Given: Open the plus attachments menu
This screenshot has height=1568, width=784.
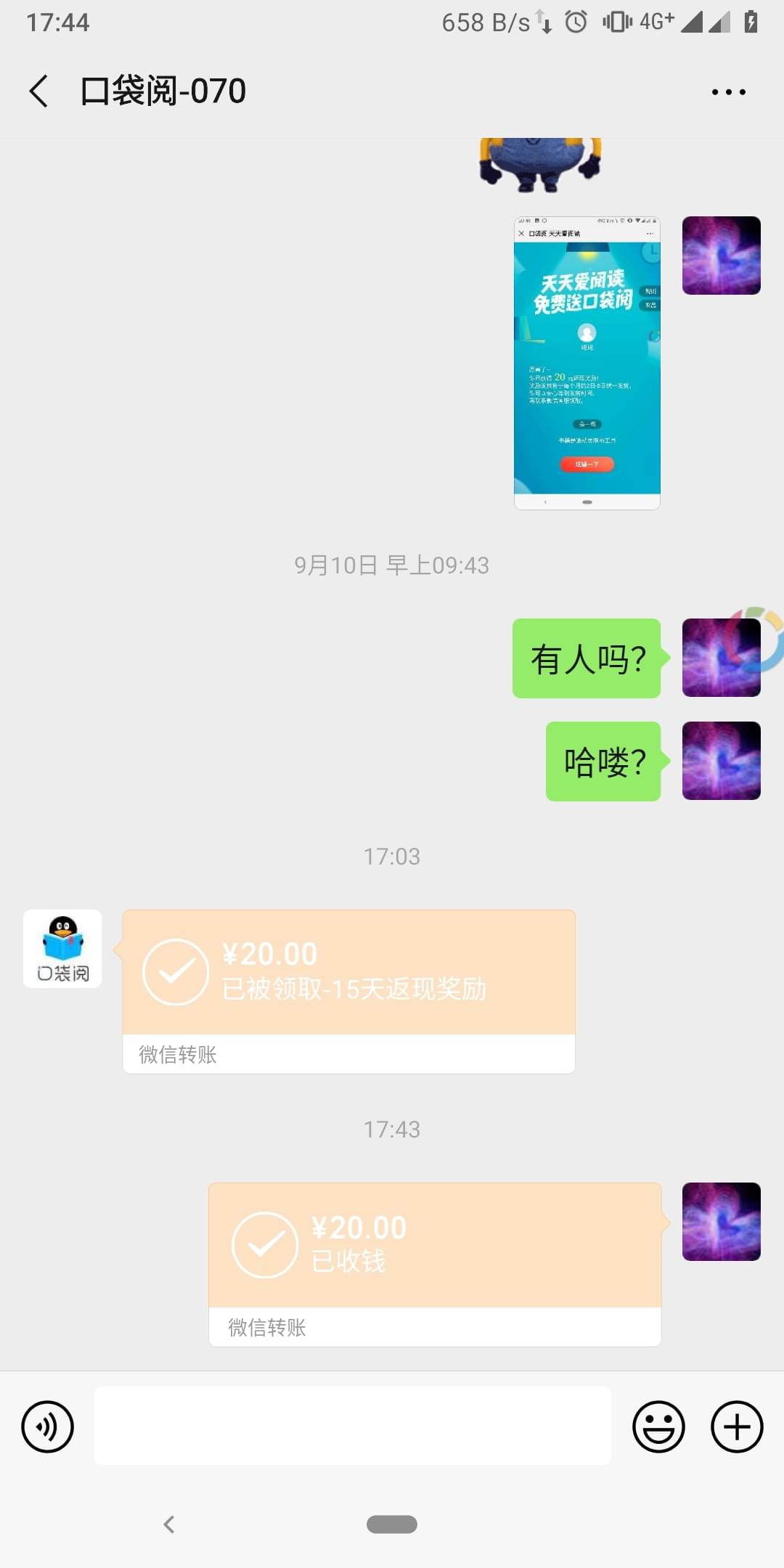Looking at the screenshot, I should point(736,1426).
